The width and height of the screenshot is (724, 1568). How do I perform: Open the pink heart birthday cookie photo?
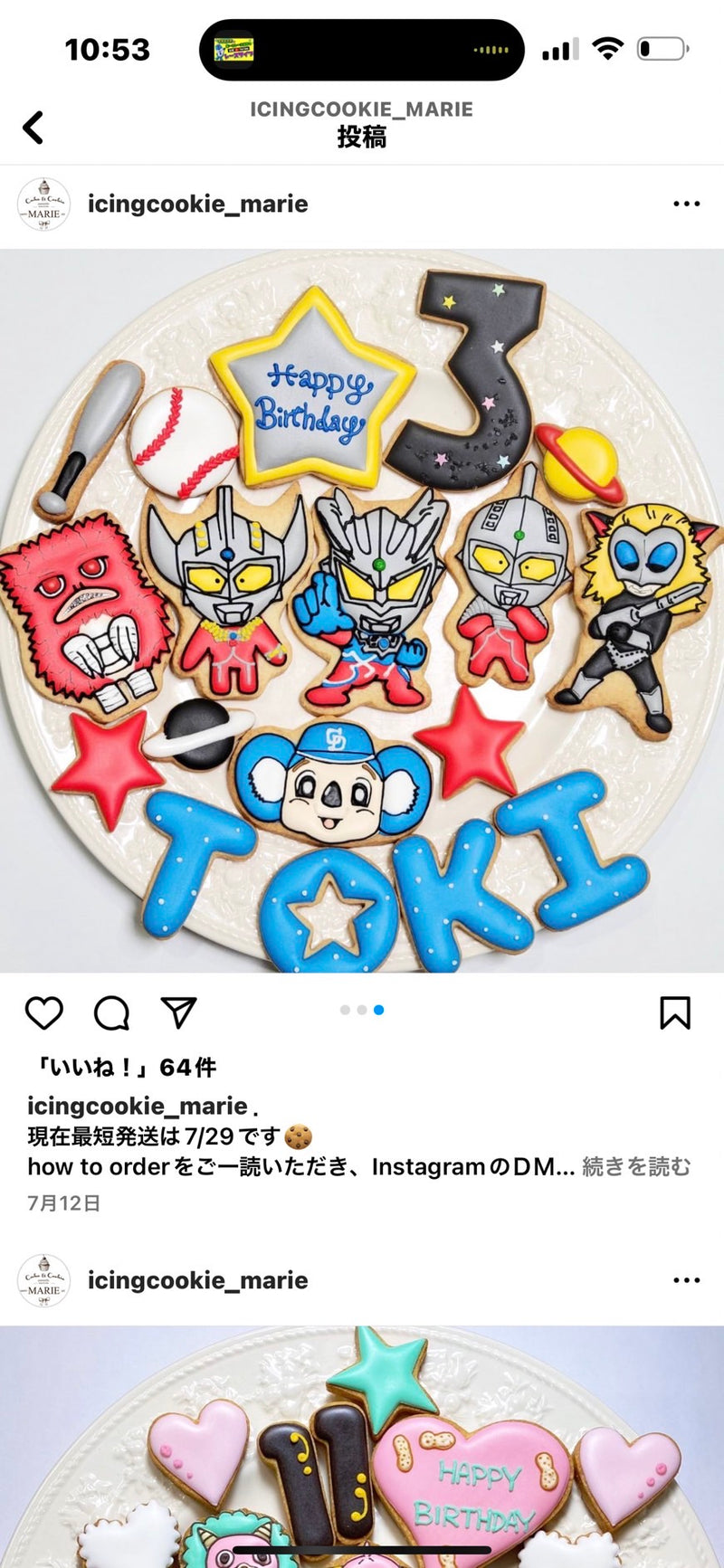click(362, 1448)
